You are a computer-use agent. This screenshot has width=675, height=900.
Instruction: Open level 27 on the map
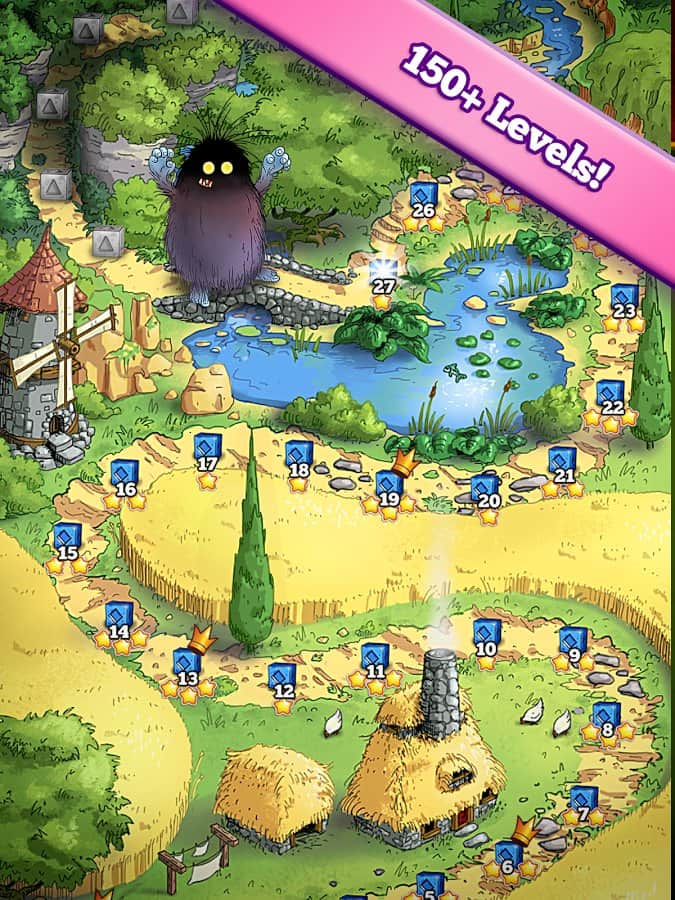point(383,273)
